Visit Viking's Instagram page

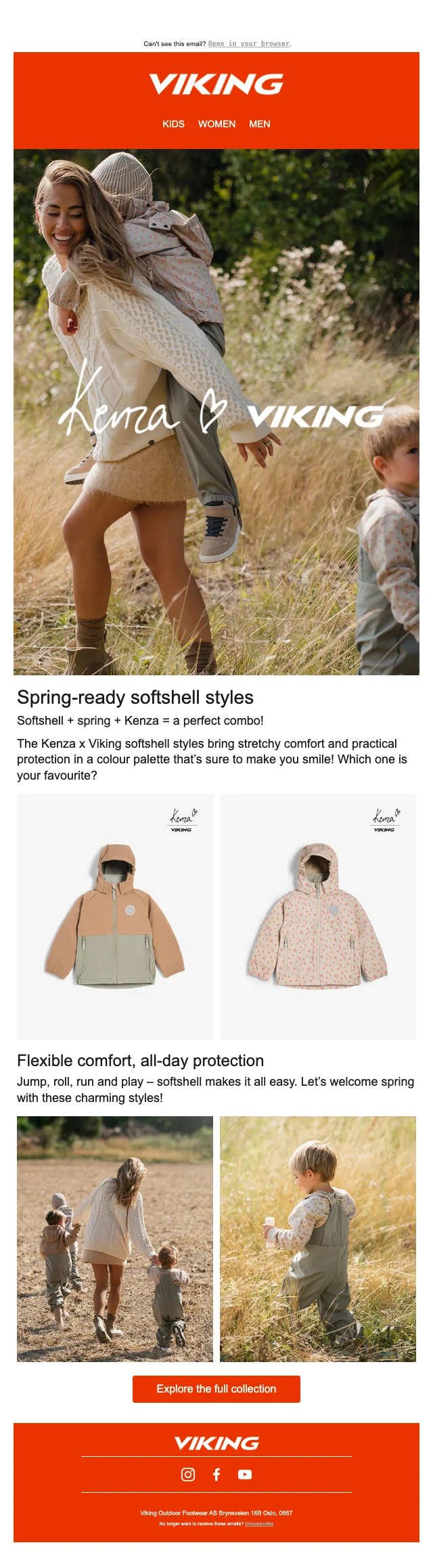188,1475
